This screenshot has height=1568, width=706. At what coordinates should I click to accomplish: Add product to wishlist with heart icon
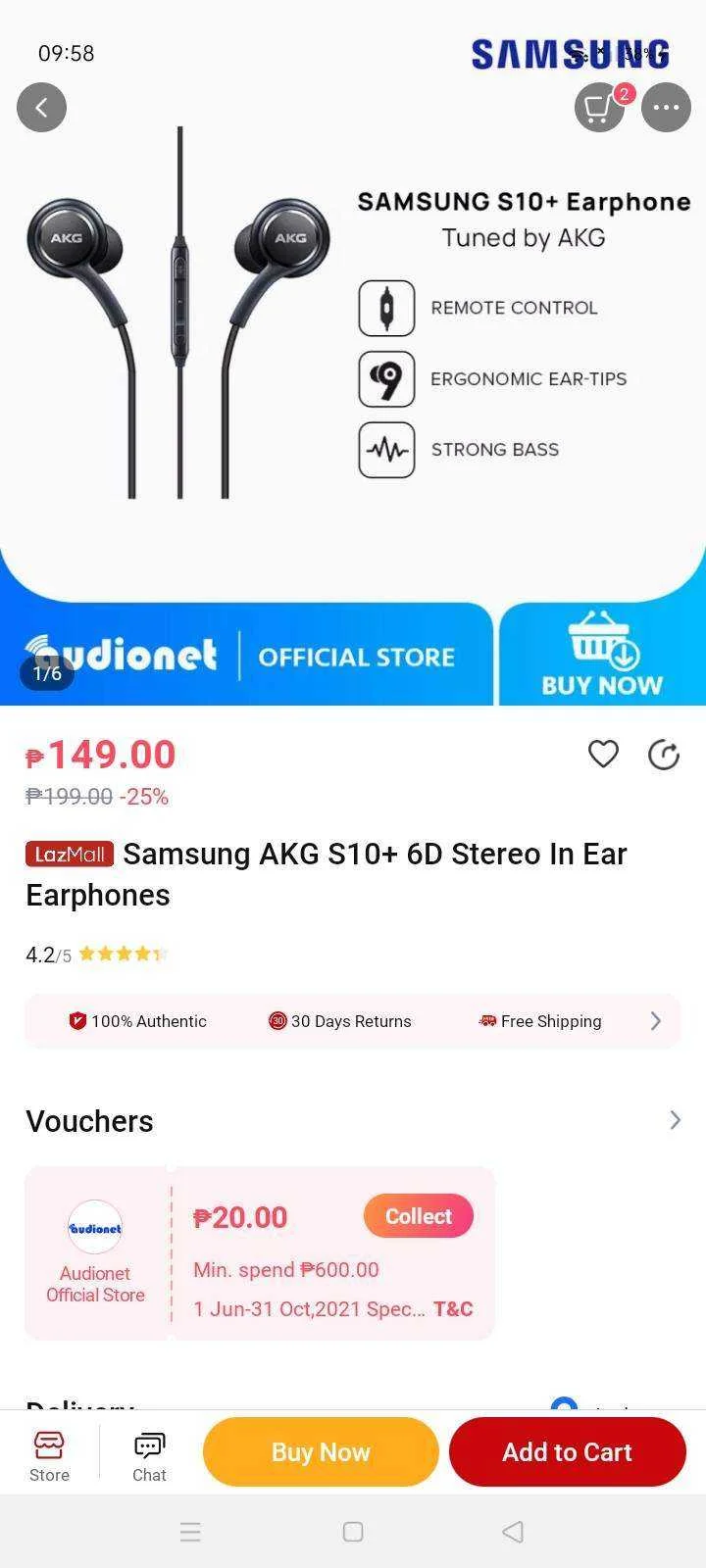pyautogui.click(x=603, y=754)
